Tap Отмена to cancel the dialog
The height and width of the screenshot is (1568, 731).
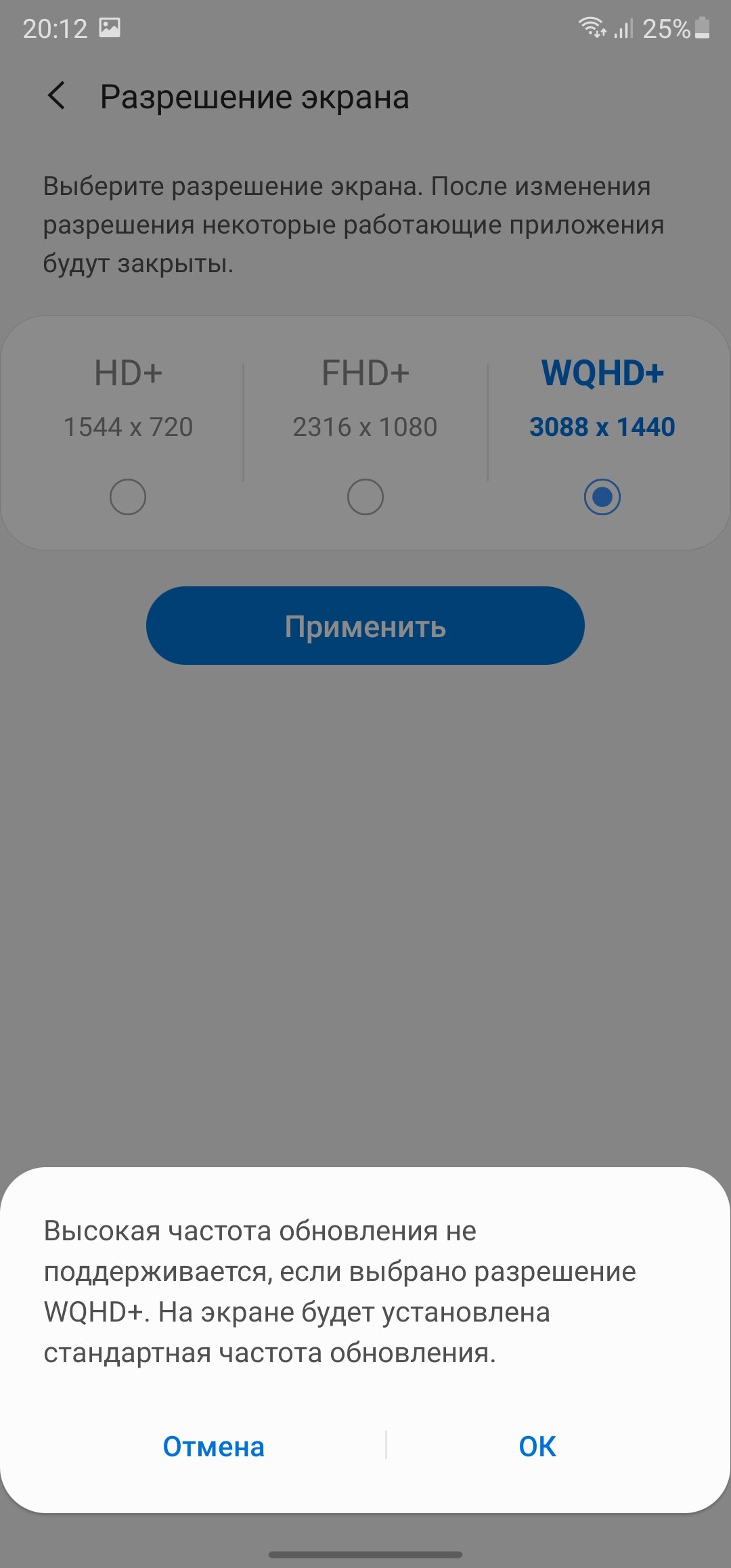214,1447
